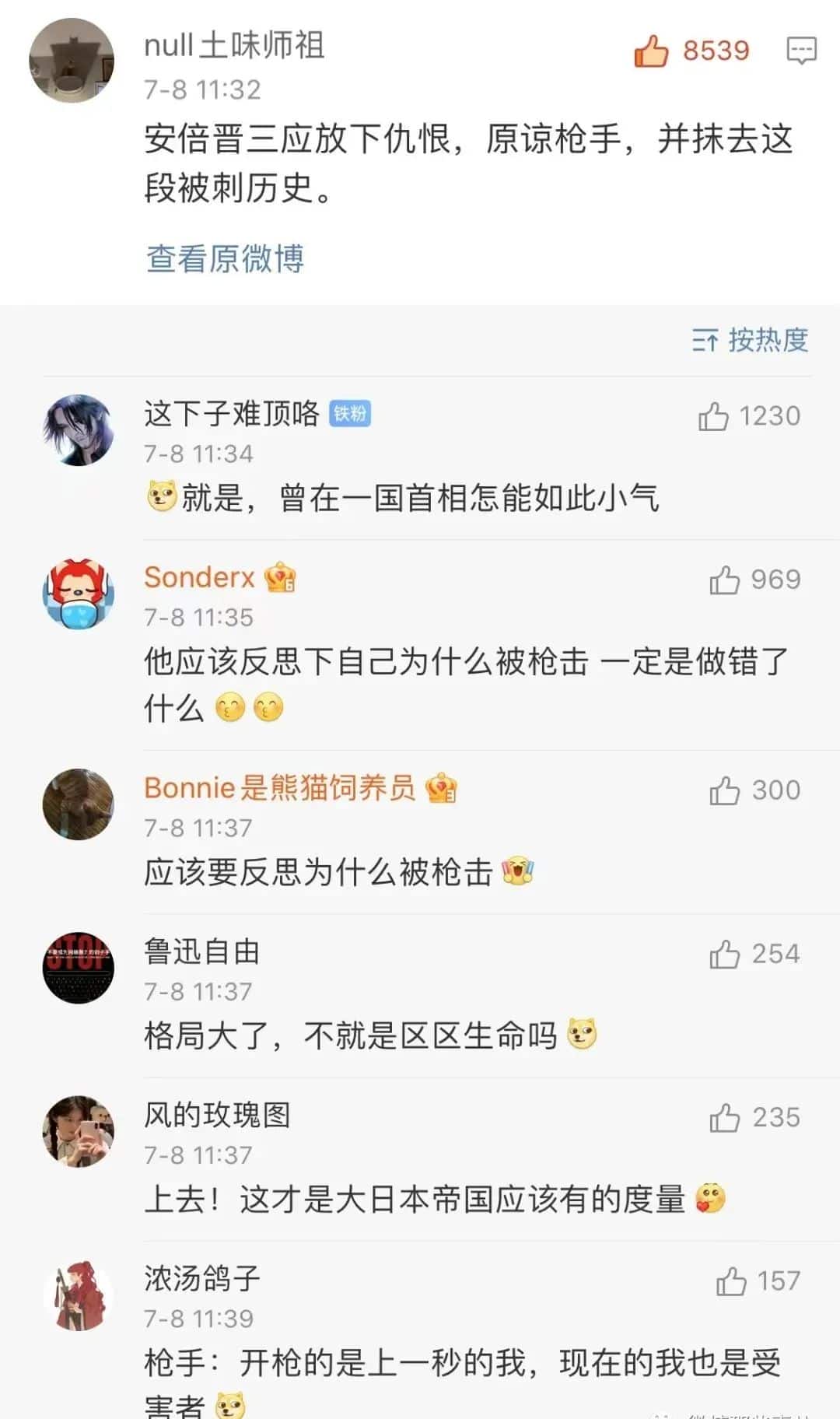The width and height of the screenshot is (840, 1419).
Task: Like 鲁迅自由's reply
Action: click(x=724, y=955)
